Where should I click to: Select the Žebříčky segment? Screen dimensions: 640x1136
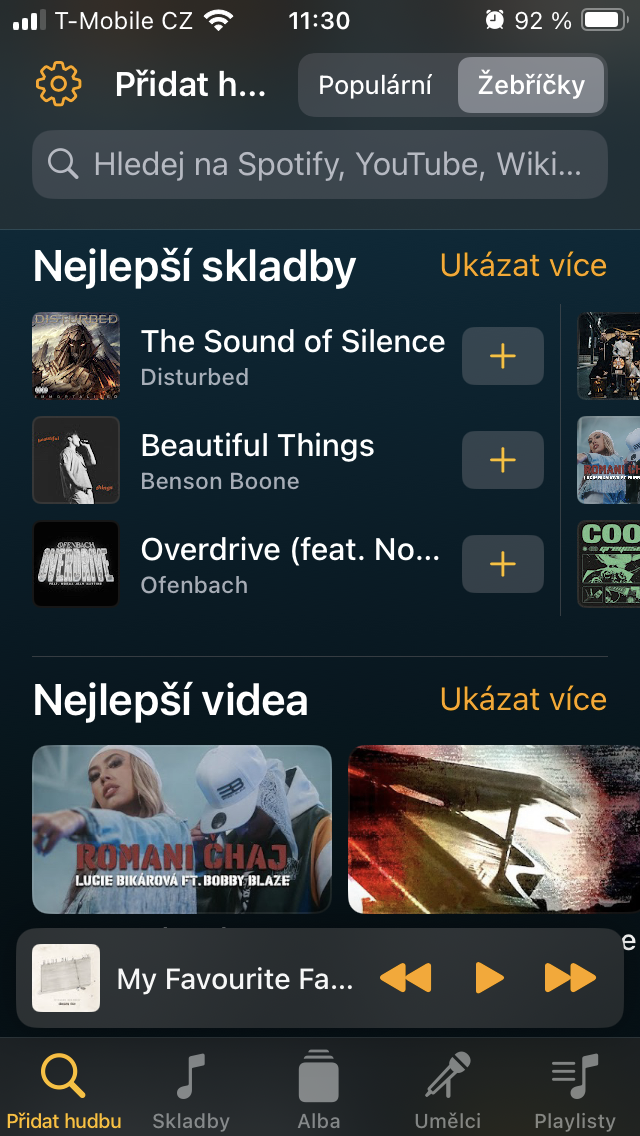(531, 85)
